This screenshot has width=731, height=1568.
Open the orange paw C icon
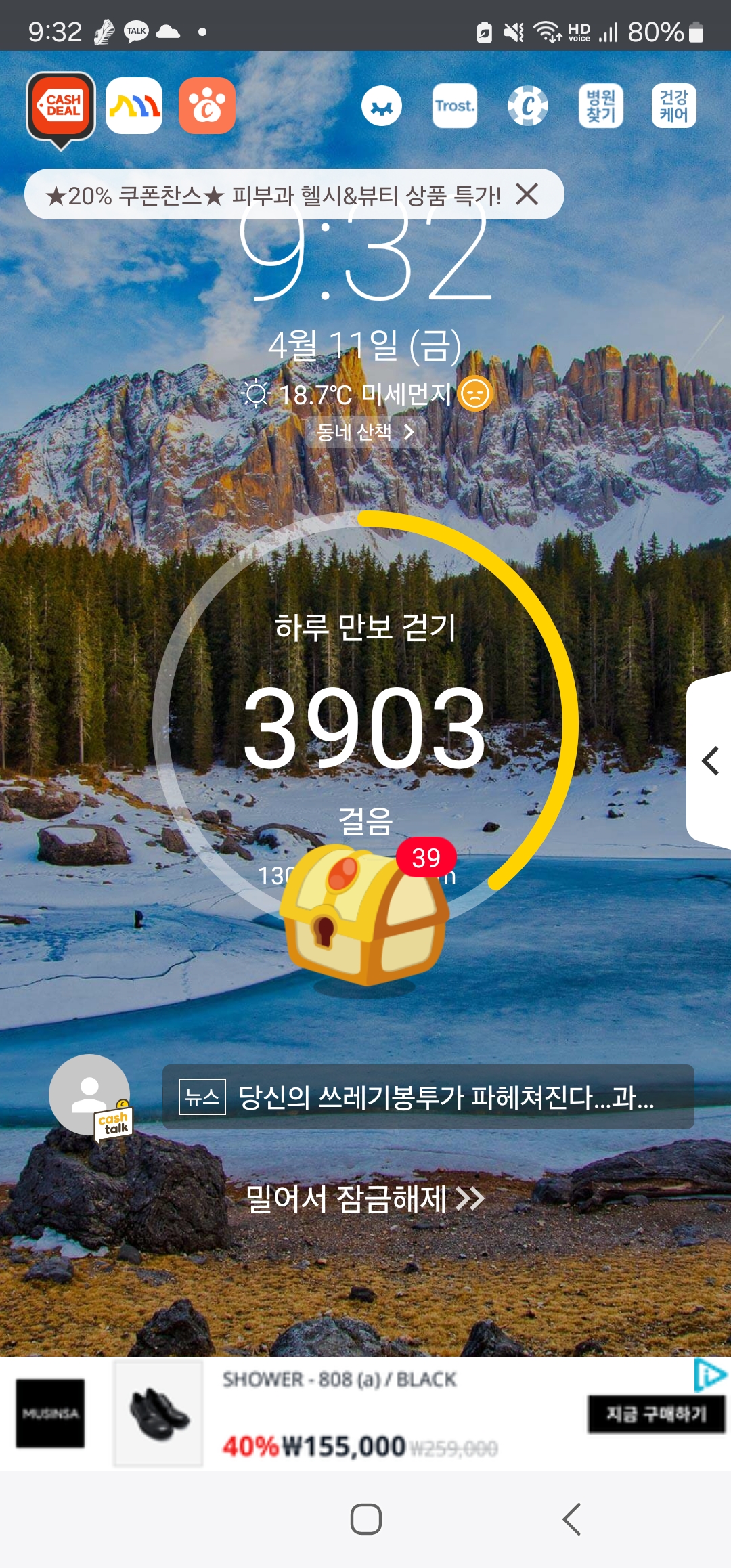click(206, 106)
